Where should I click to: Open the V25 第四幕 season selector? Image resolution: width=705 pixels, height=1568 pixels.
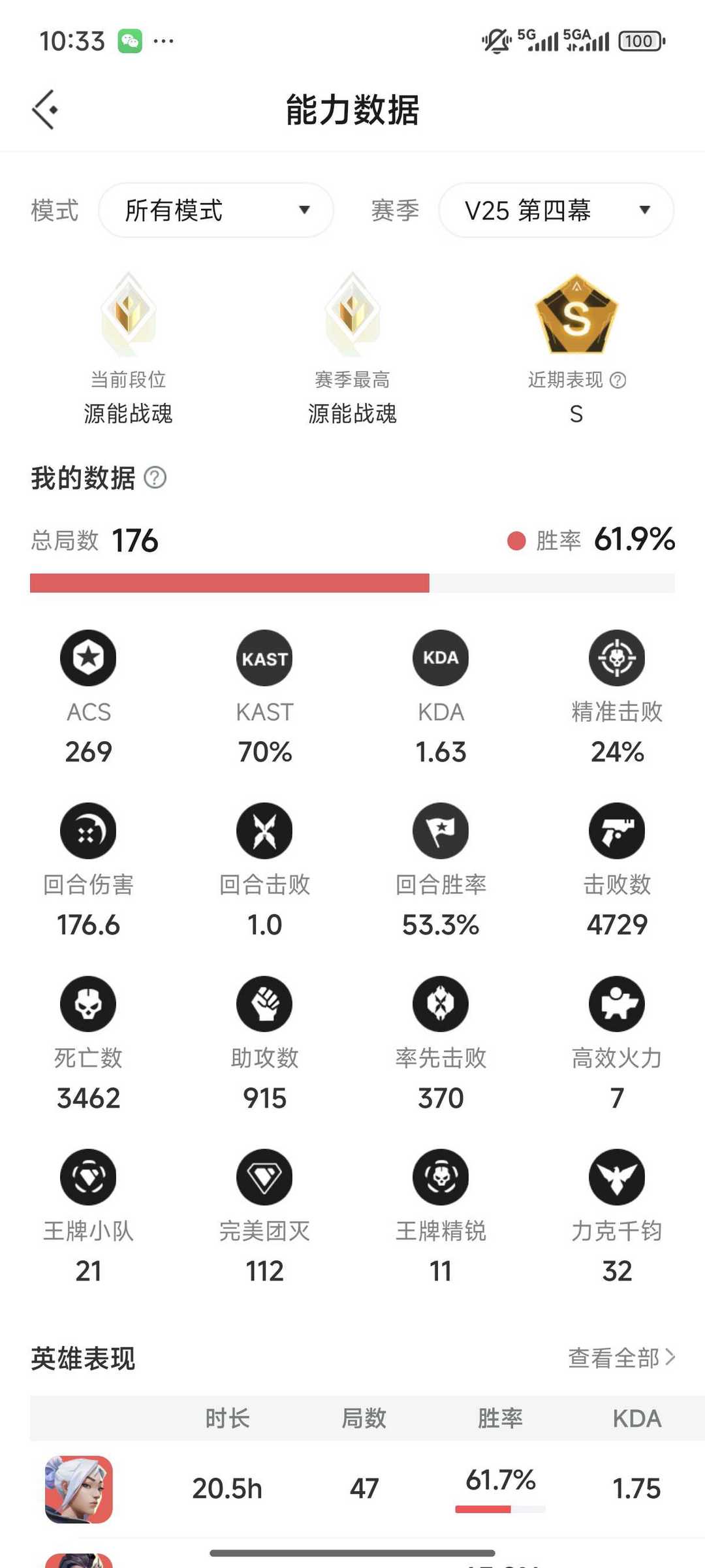(556, 210)
